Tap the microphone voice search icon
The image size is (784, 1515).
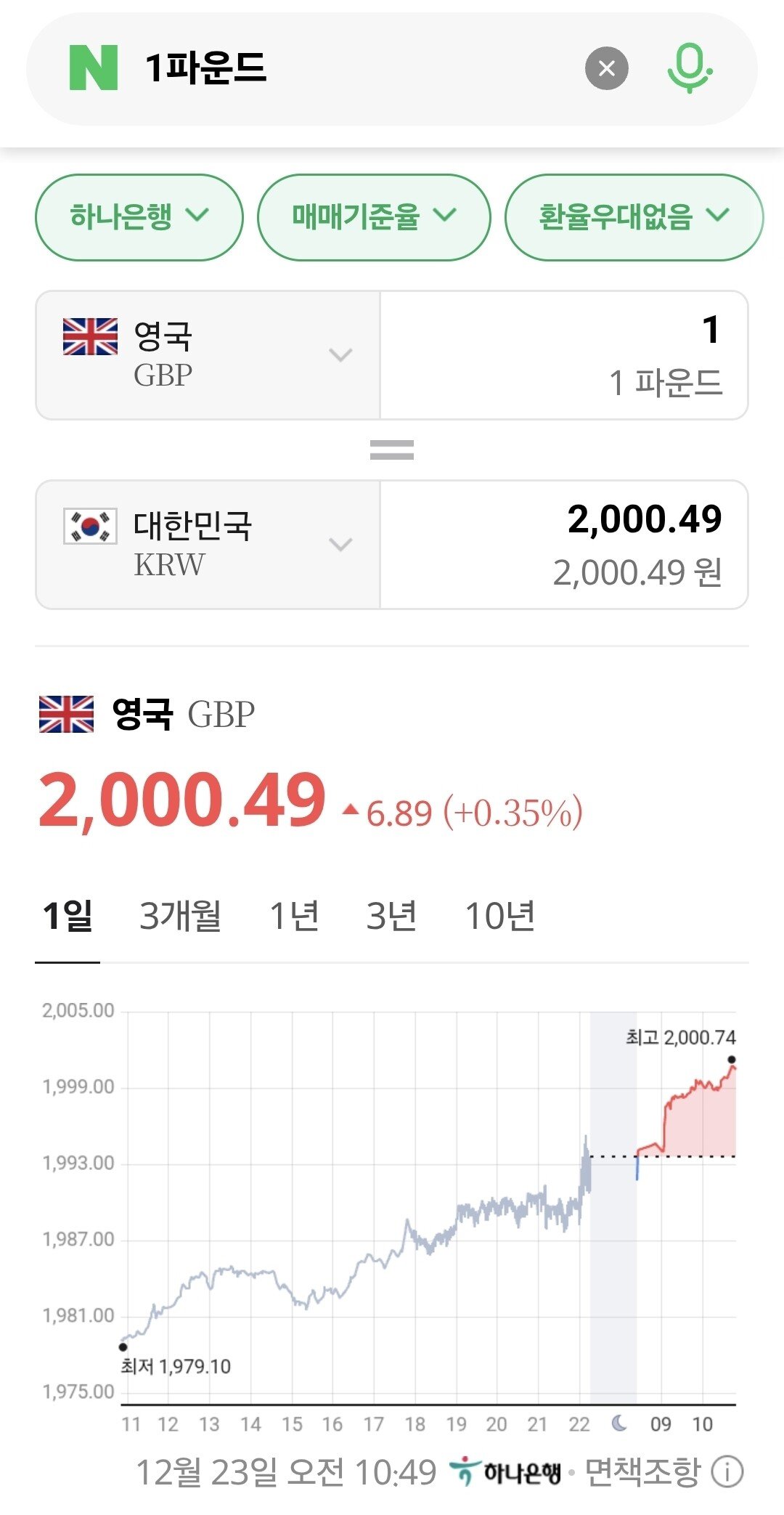click(x=690, y=68)
